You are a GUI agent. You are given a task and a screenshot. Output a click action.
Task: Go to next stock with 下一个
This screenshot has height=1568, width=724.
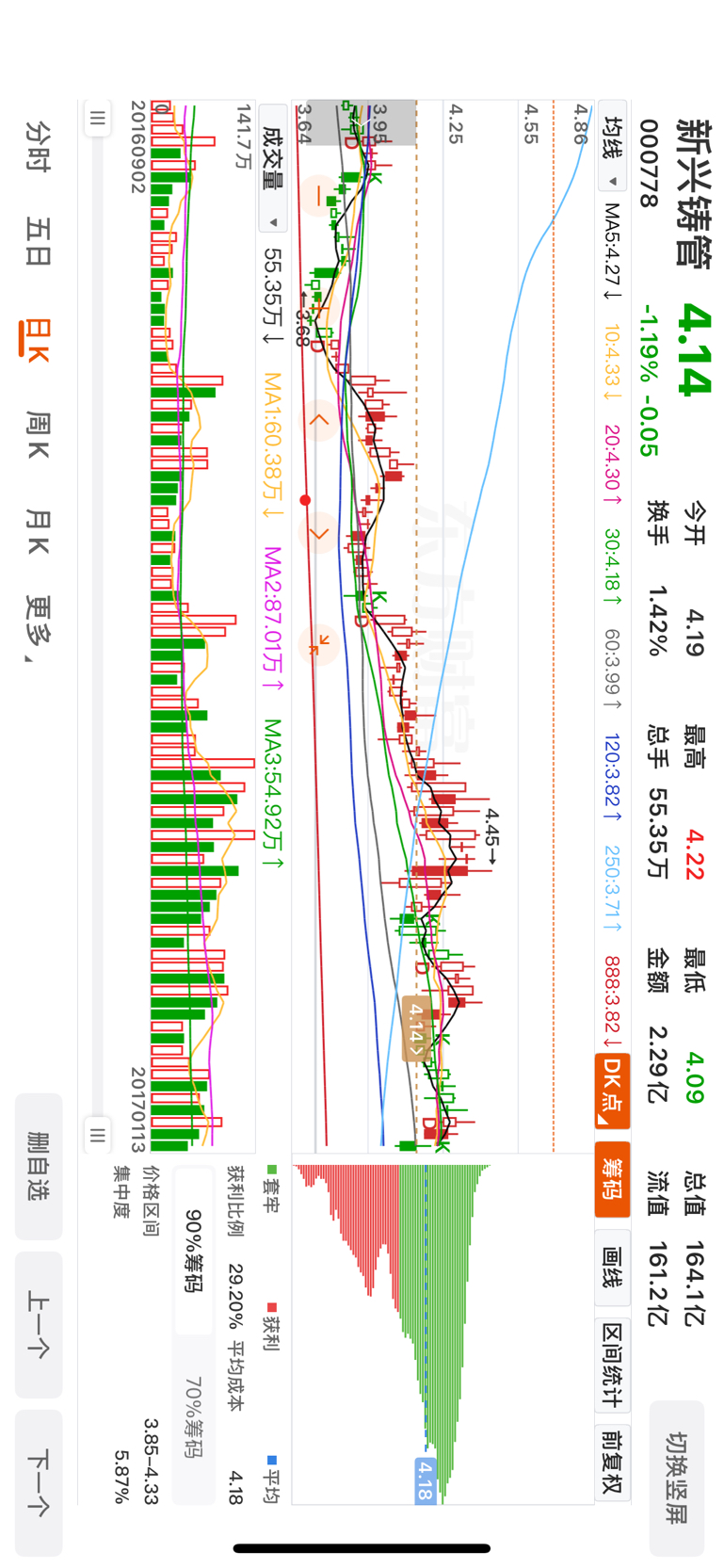[x=39, y=1482]
